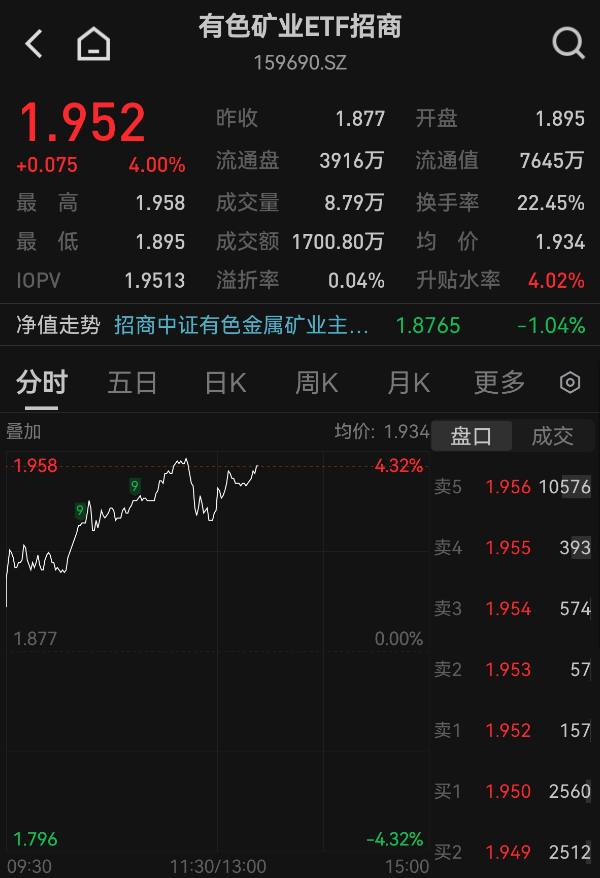Image resolution: width=600 pixels, height=878 pixels.
Task: Switch to the 月K chart tab
Action: click(408, 382)
